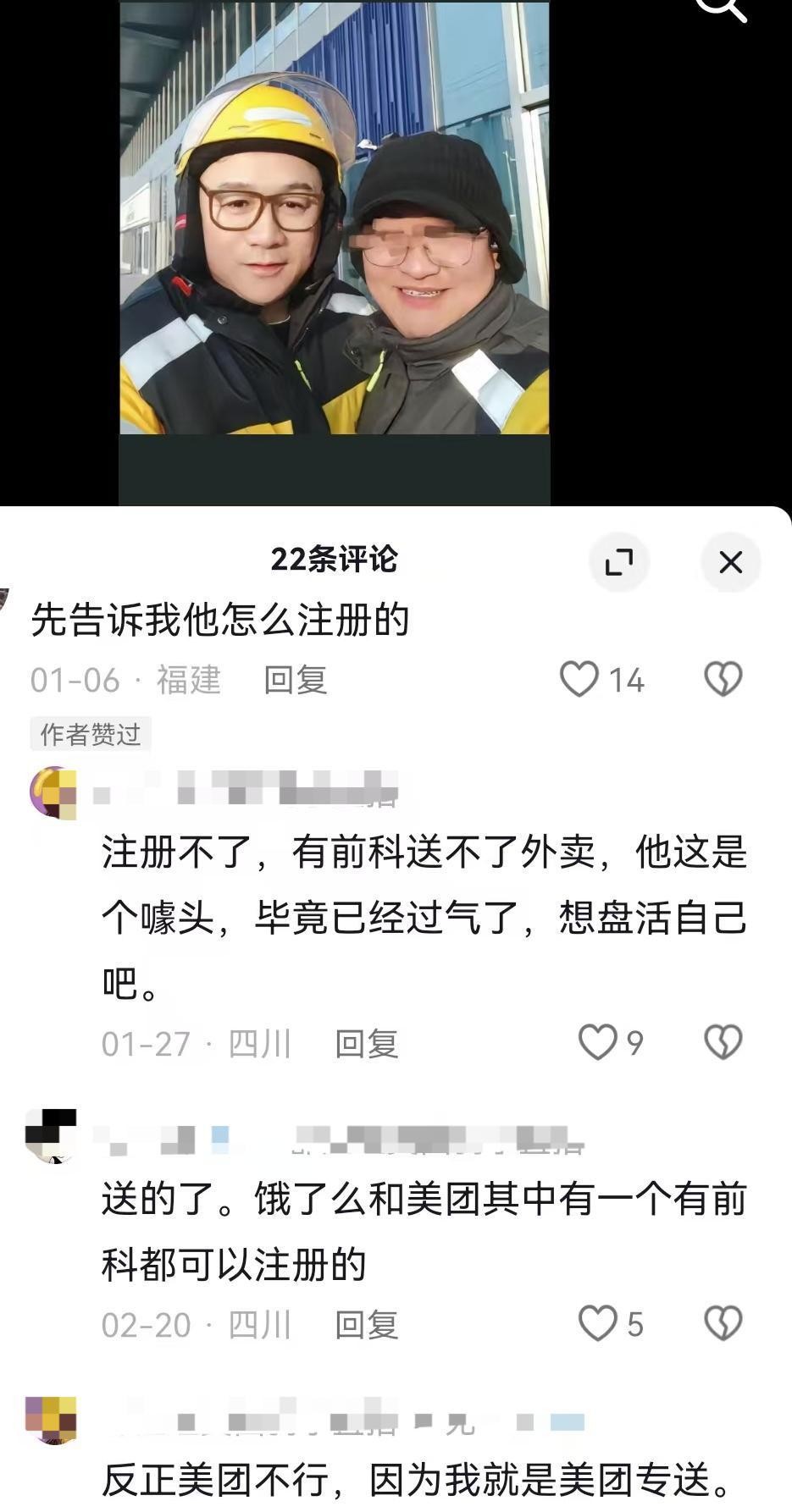Dislike the 01-27 四川 comment

point(723,1042)
